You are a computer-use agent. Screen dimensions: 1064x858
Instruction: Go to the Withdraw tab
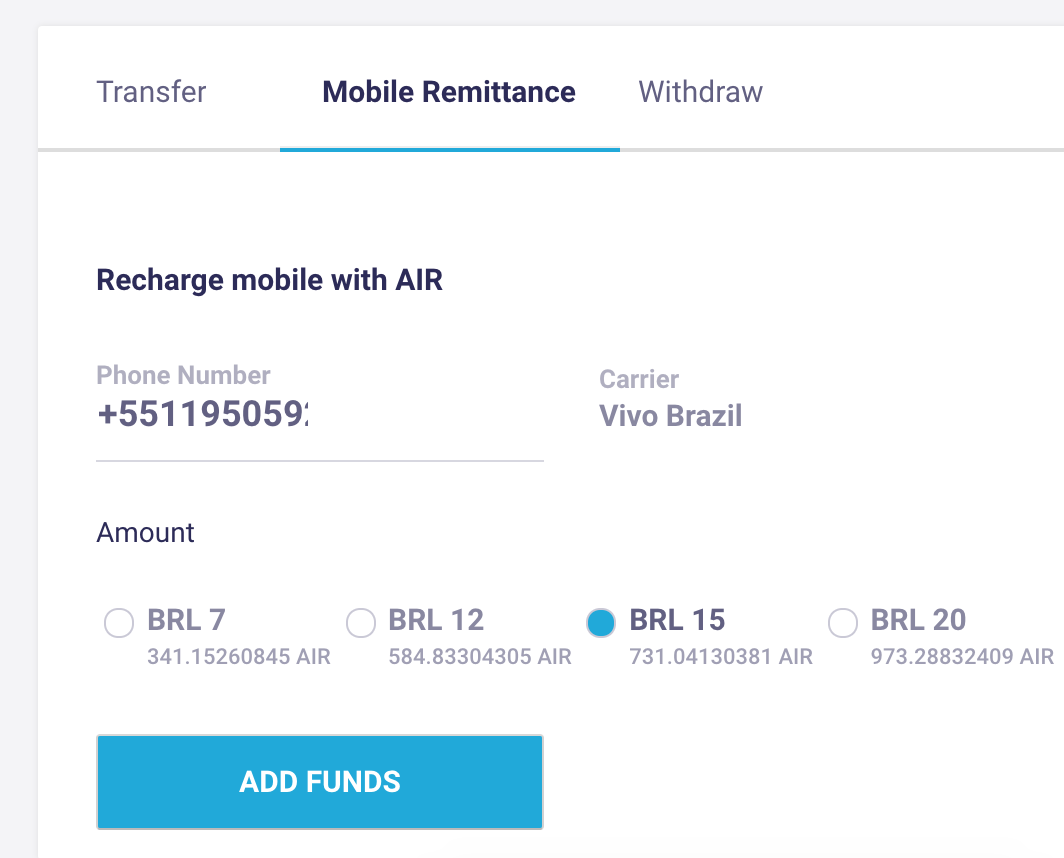coord(700,92)
